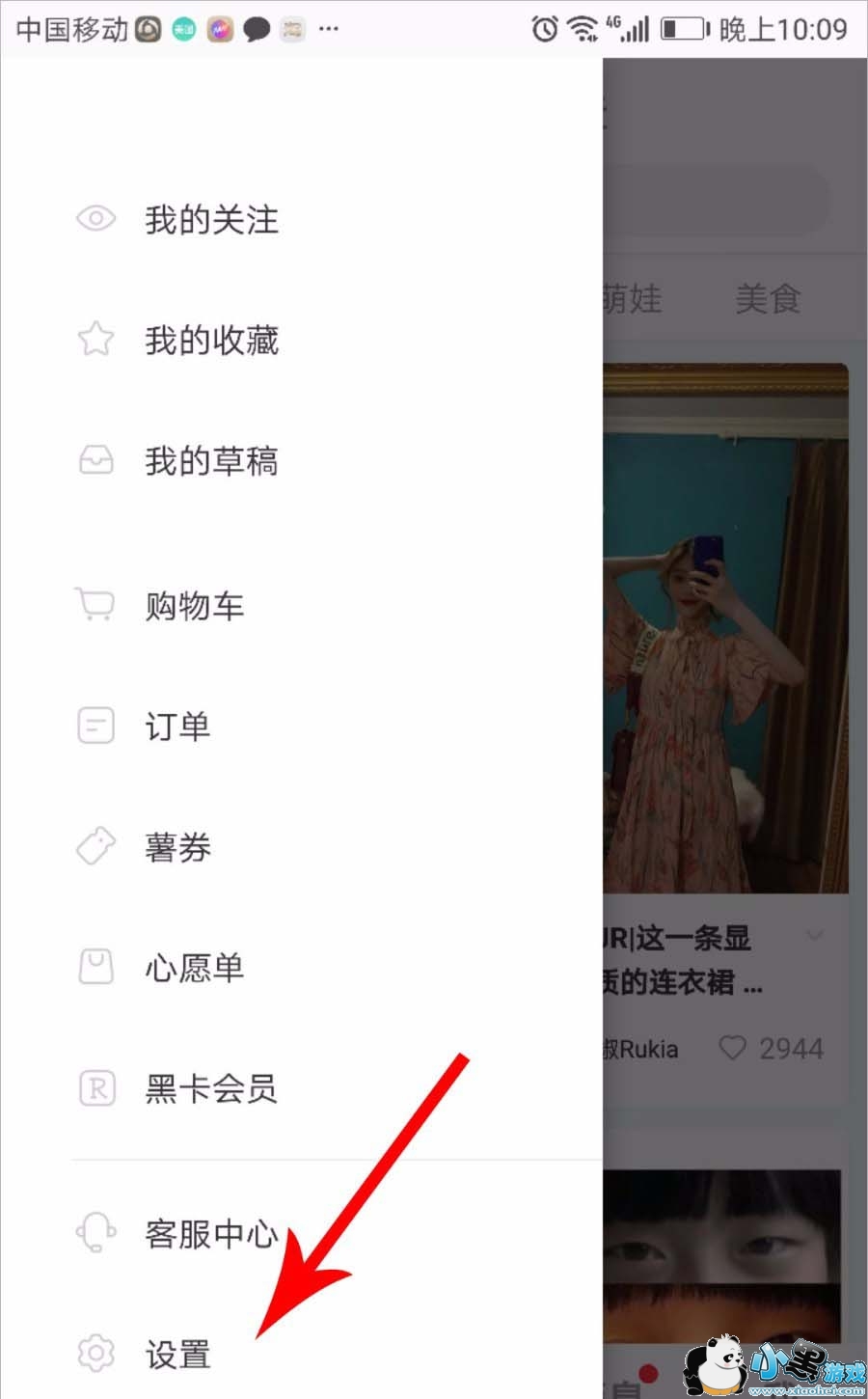The image size is (868, 1399).
Task: Like the post with 2944 likes
Action: pyautogui.click(x=733, y=1048)
